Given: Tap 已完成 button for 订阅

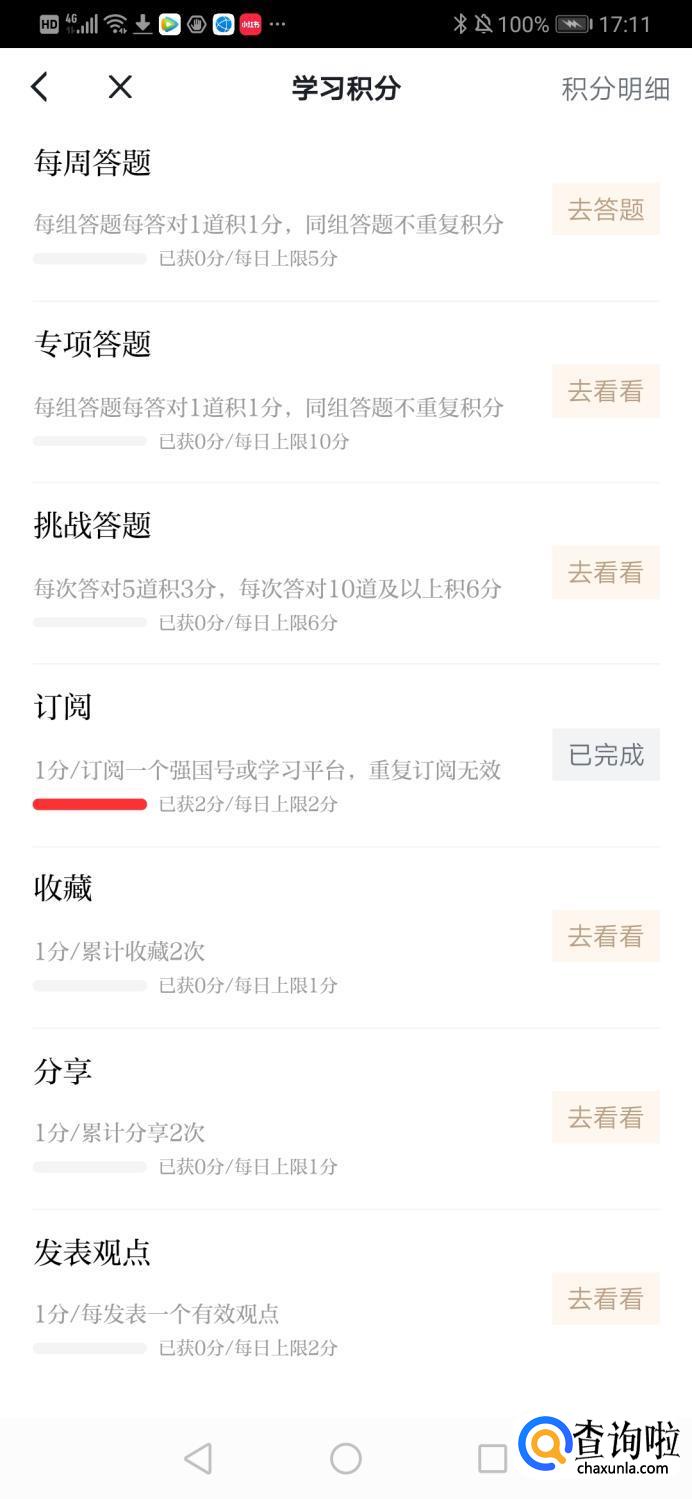Looking at the screenshot, I should pyautogui.click(x=605, y=754).
